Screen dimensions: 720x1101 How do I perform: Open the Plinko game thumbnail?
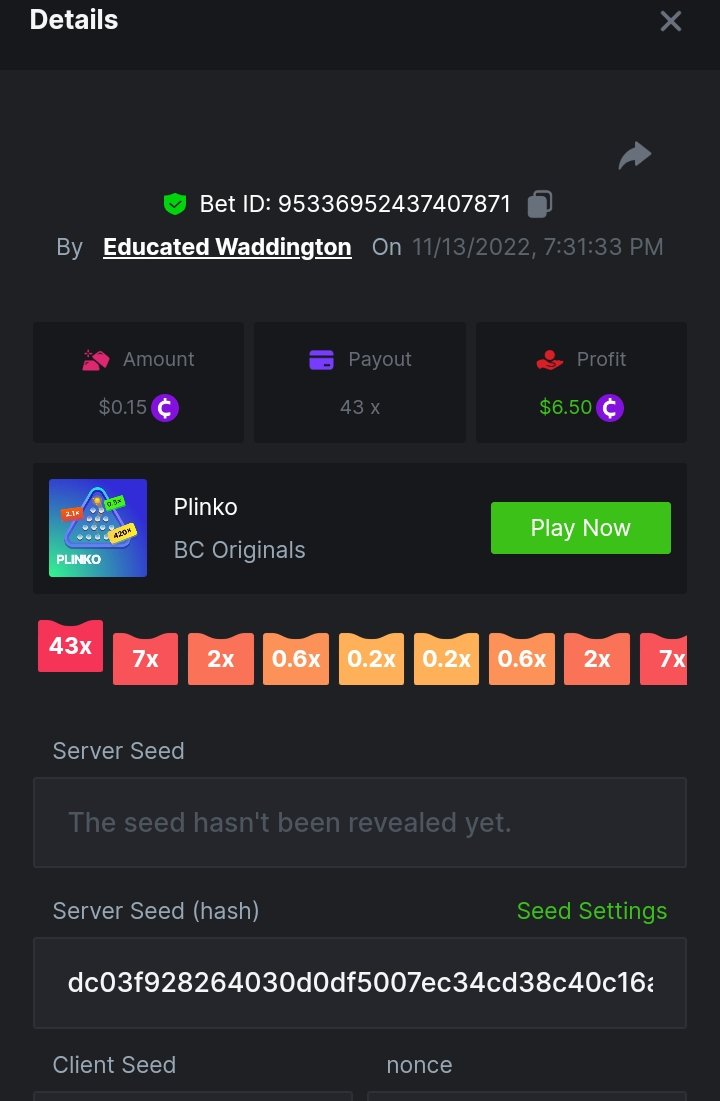[x=98, y=528]
